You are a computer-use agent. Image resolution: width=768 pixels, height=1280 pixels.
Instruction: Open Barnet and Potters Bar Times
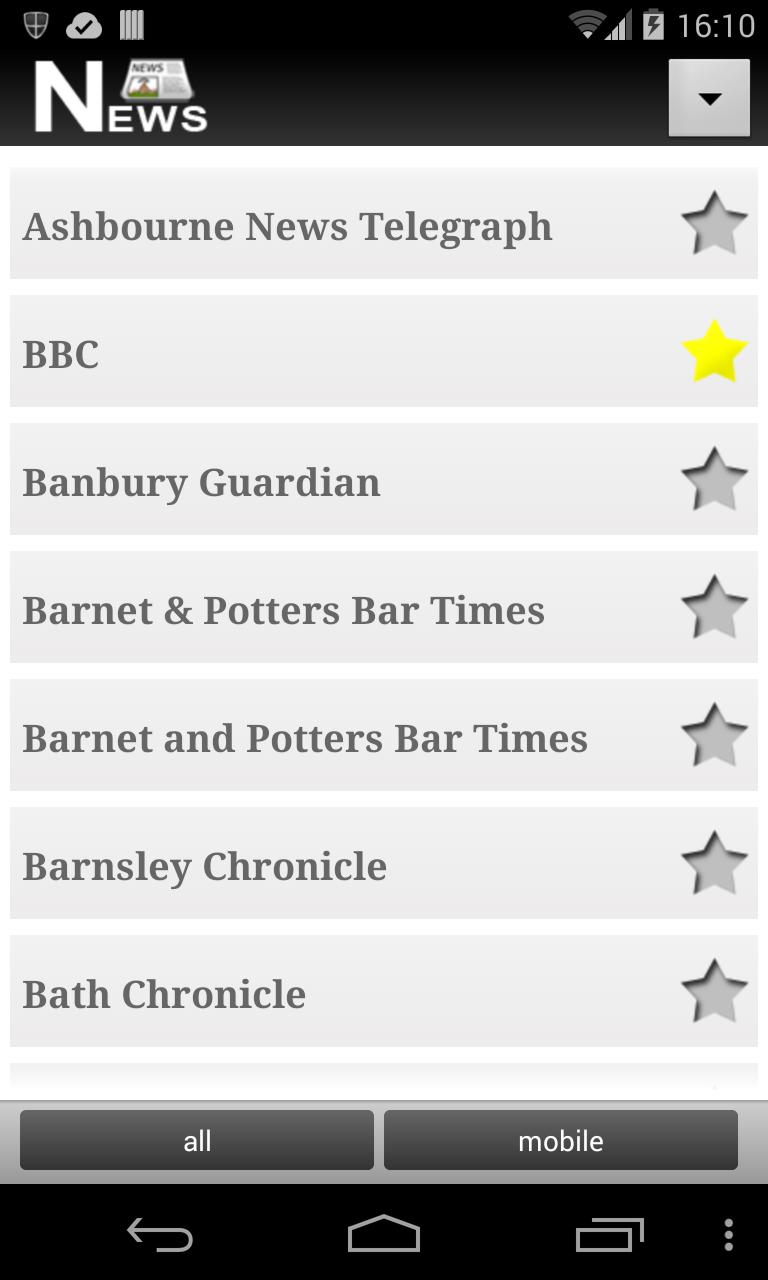pyautogui.click(x=305, y=738)
